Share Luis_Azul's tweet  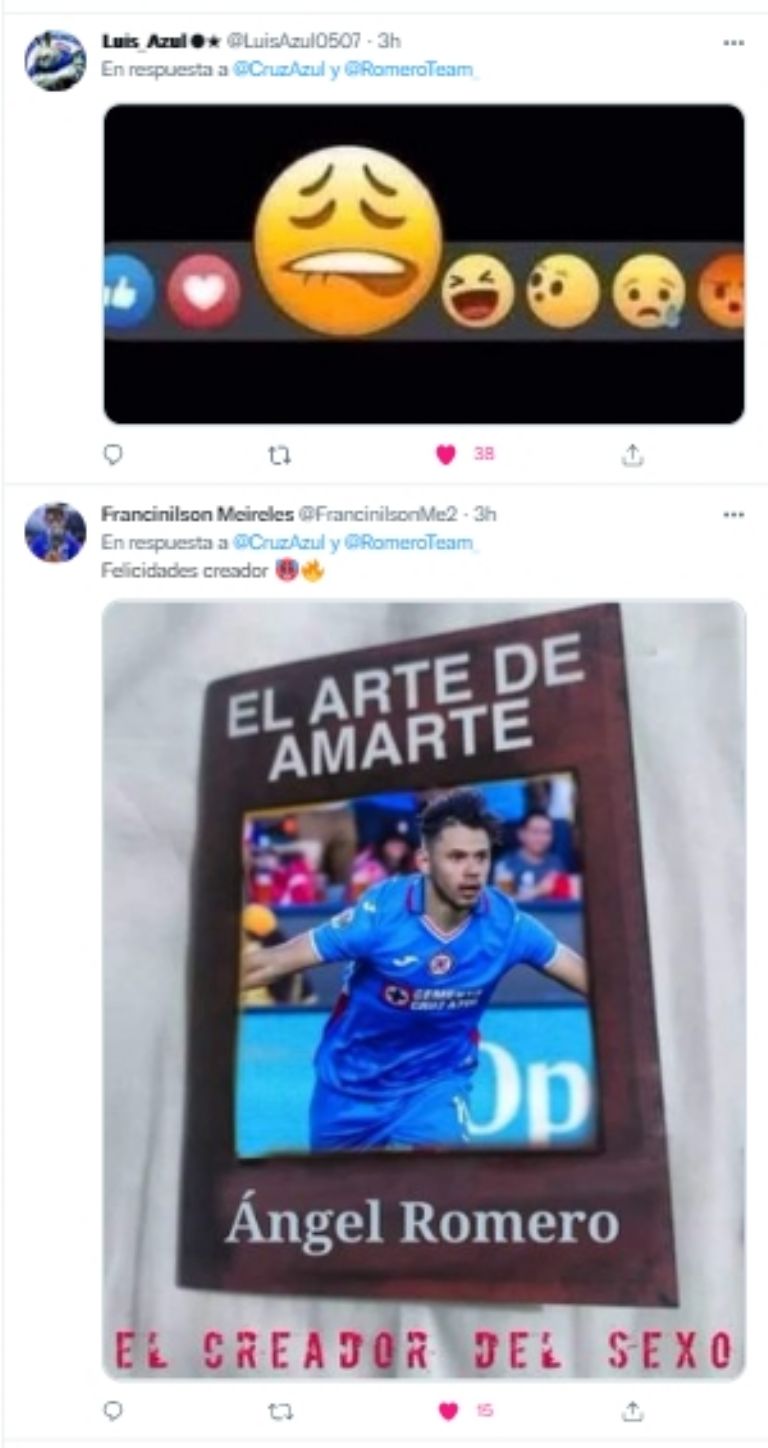click(631, 455)
